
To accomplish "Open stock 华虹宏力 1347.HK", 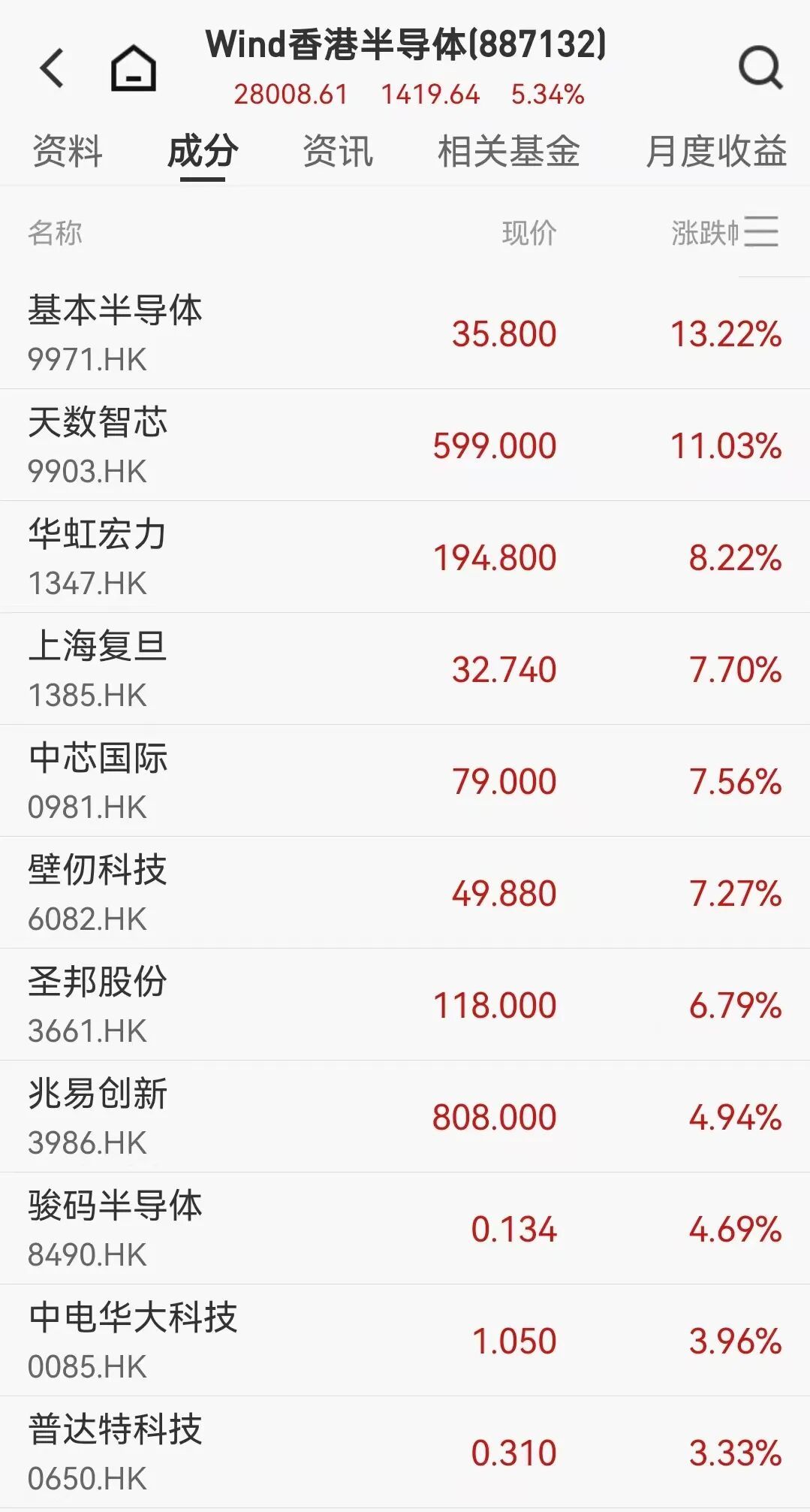I will pos(405,557).
